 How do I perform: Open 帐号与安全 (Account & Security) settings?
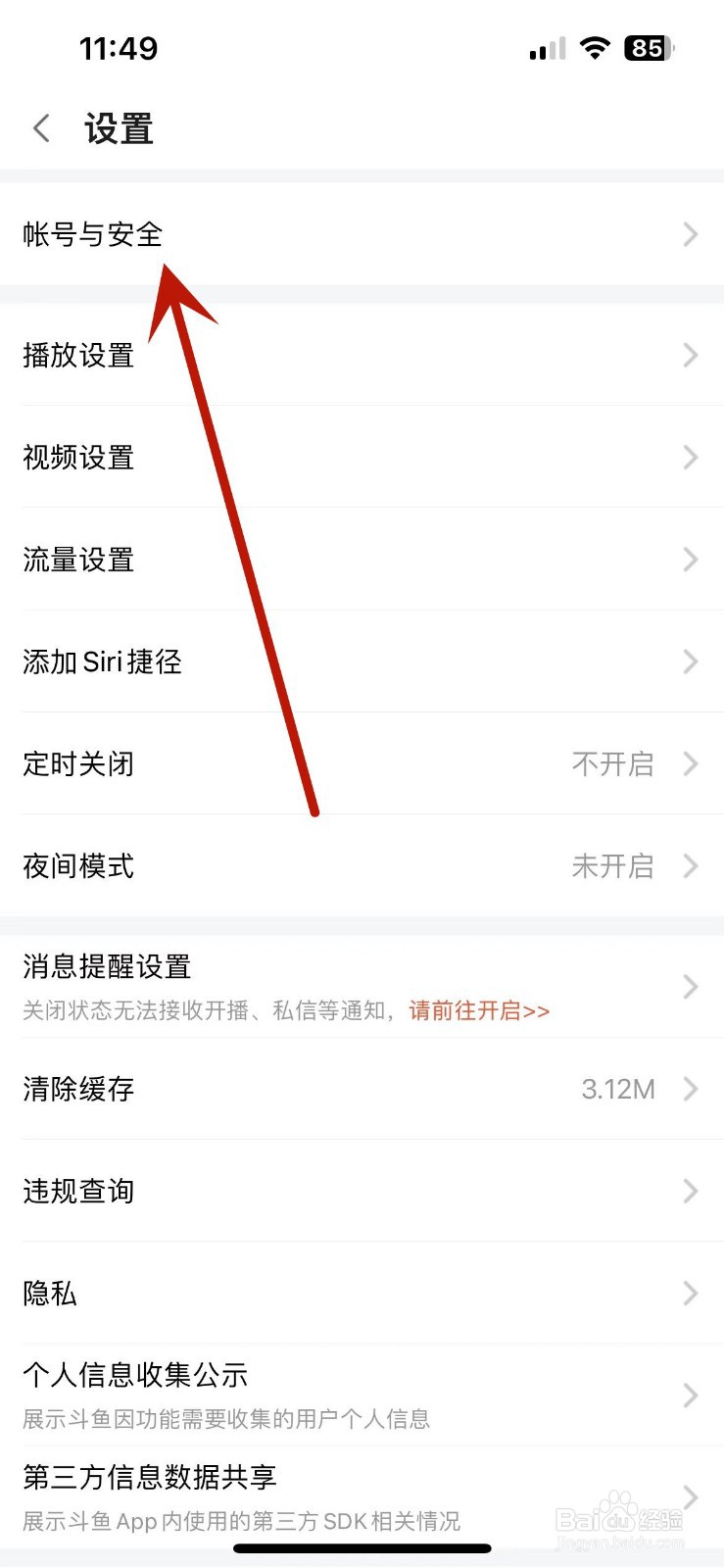(x=93, y=234)
